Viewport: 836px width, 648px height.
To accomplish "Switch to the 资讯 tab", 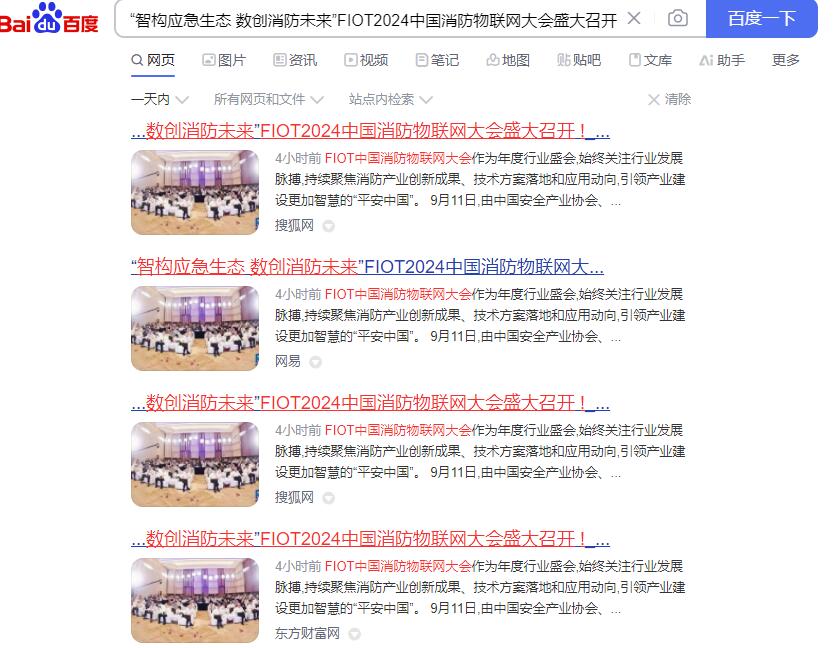I will [295, 60].
